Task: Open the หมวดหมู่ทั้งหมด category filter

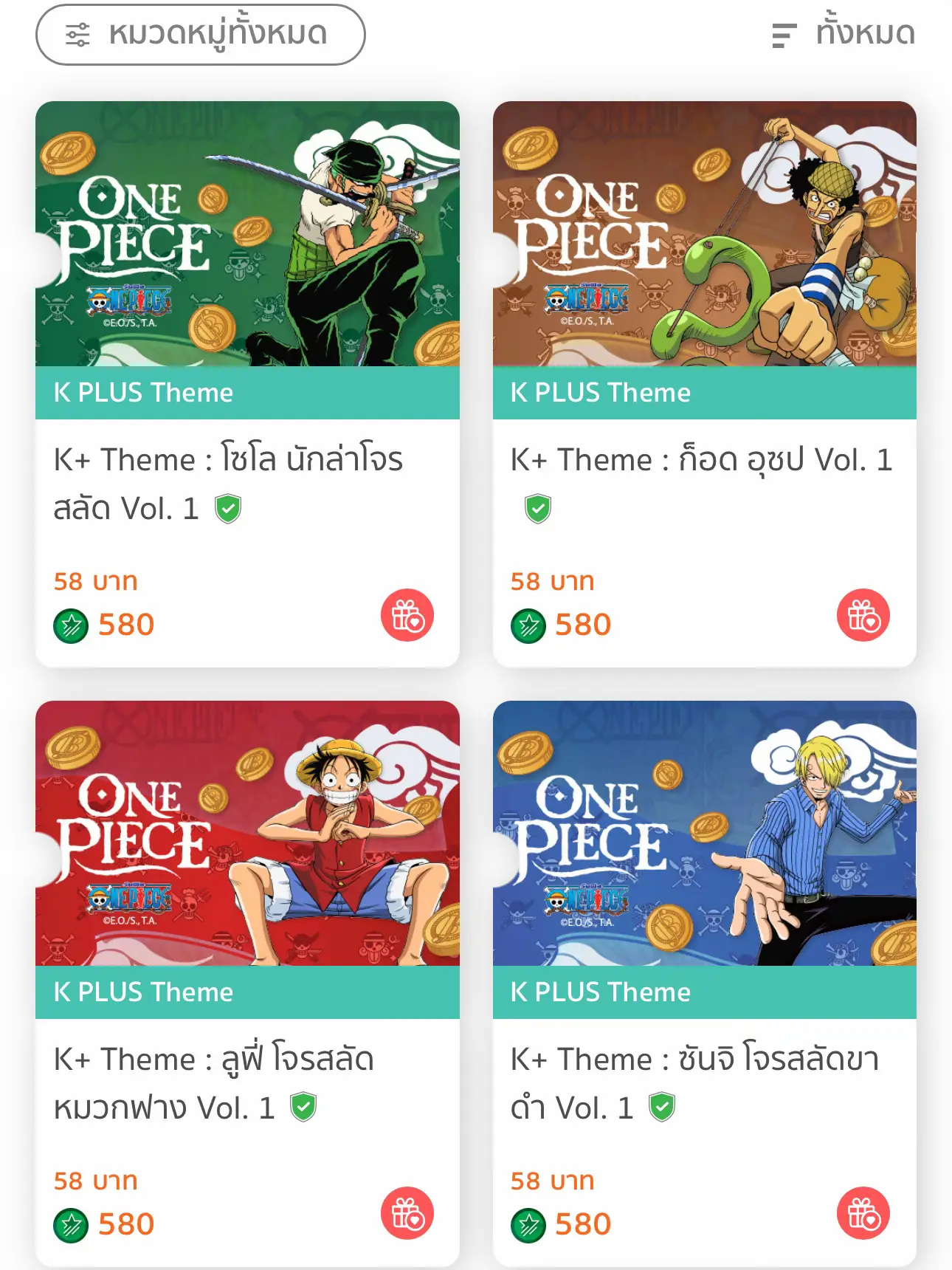Action: 200,35
